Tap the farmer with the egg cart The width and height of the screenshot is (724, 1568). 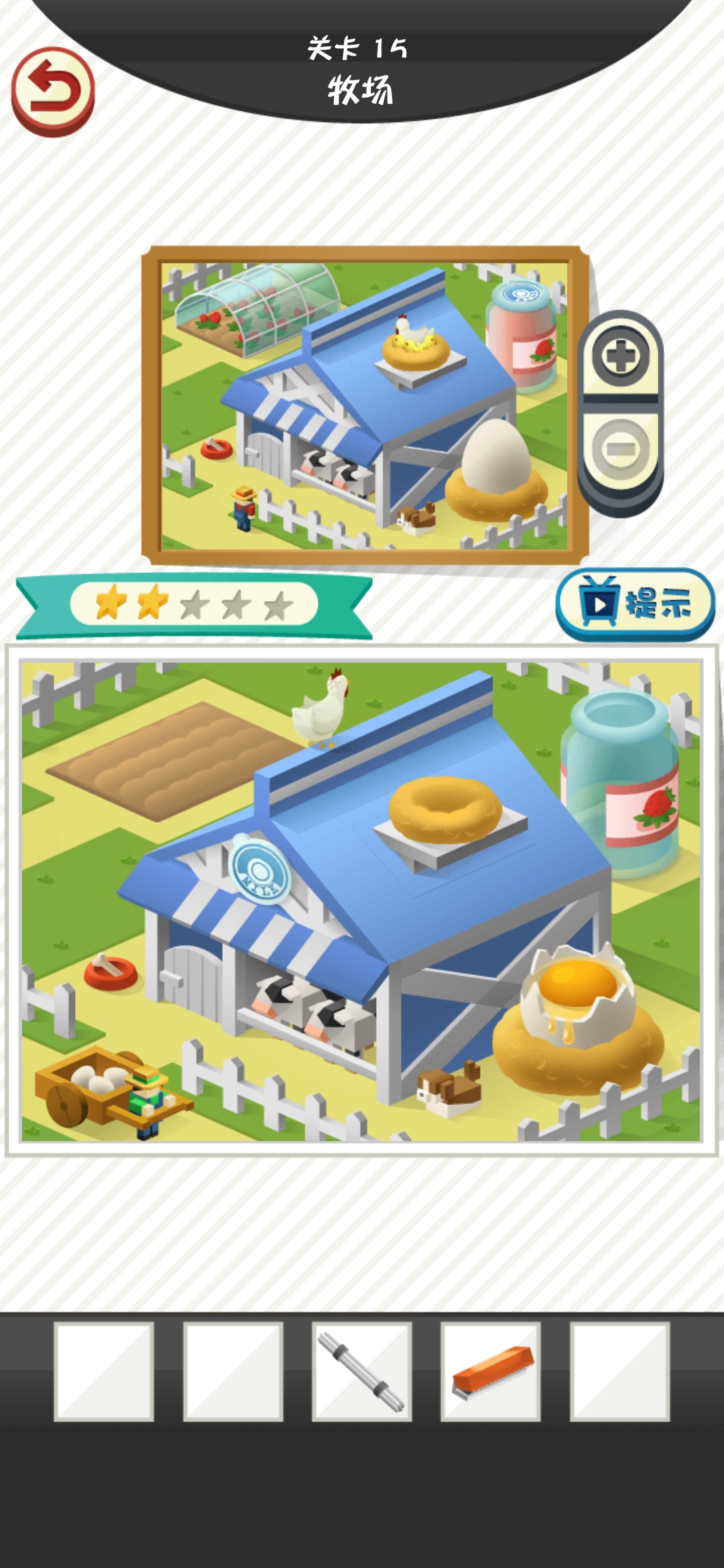149,1094
